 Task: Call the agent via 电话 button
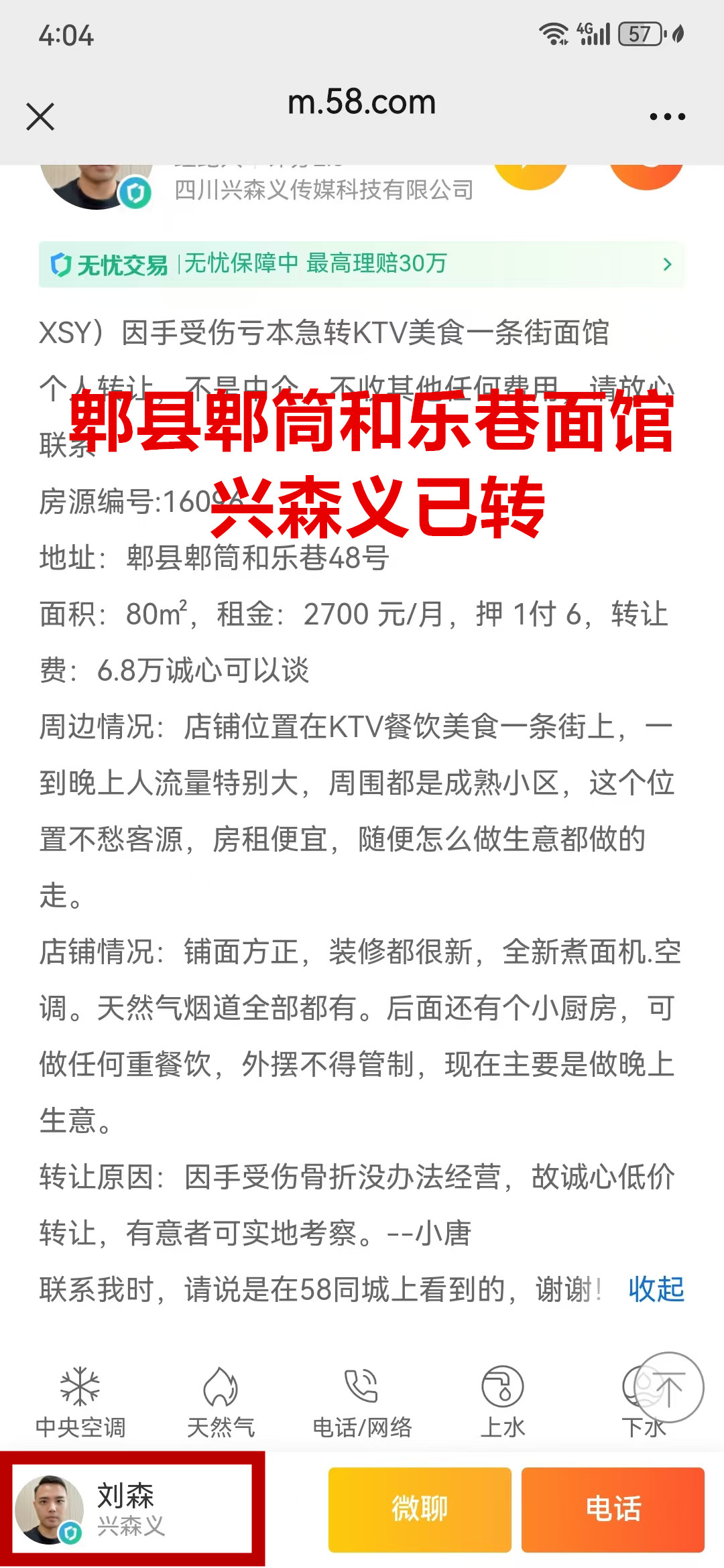tap(613, 1510)
